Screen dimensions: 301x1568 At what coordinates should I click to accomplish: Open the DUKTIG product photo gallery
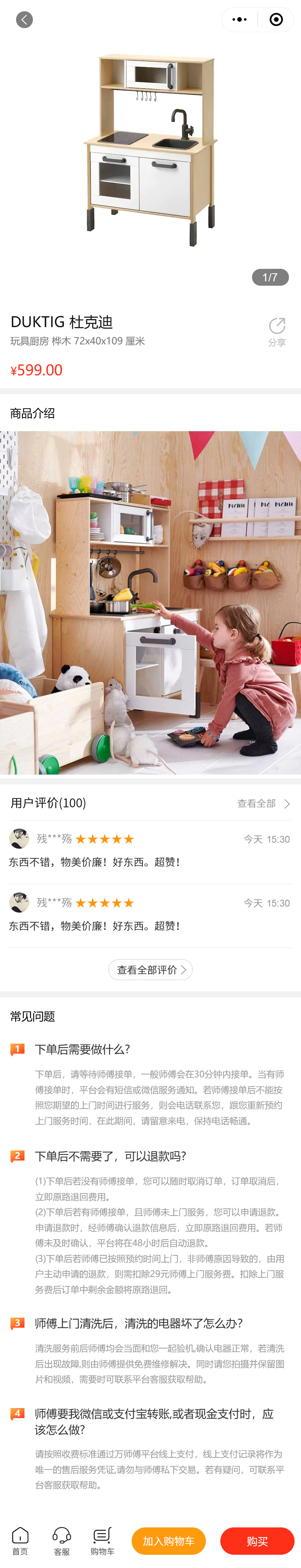(150, 152)
